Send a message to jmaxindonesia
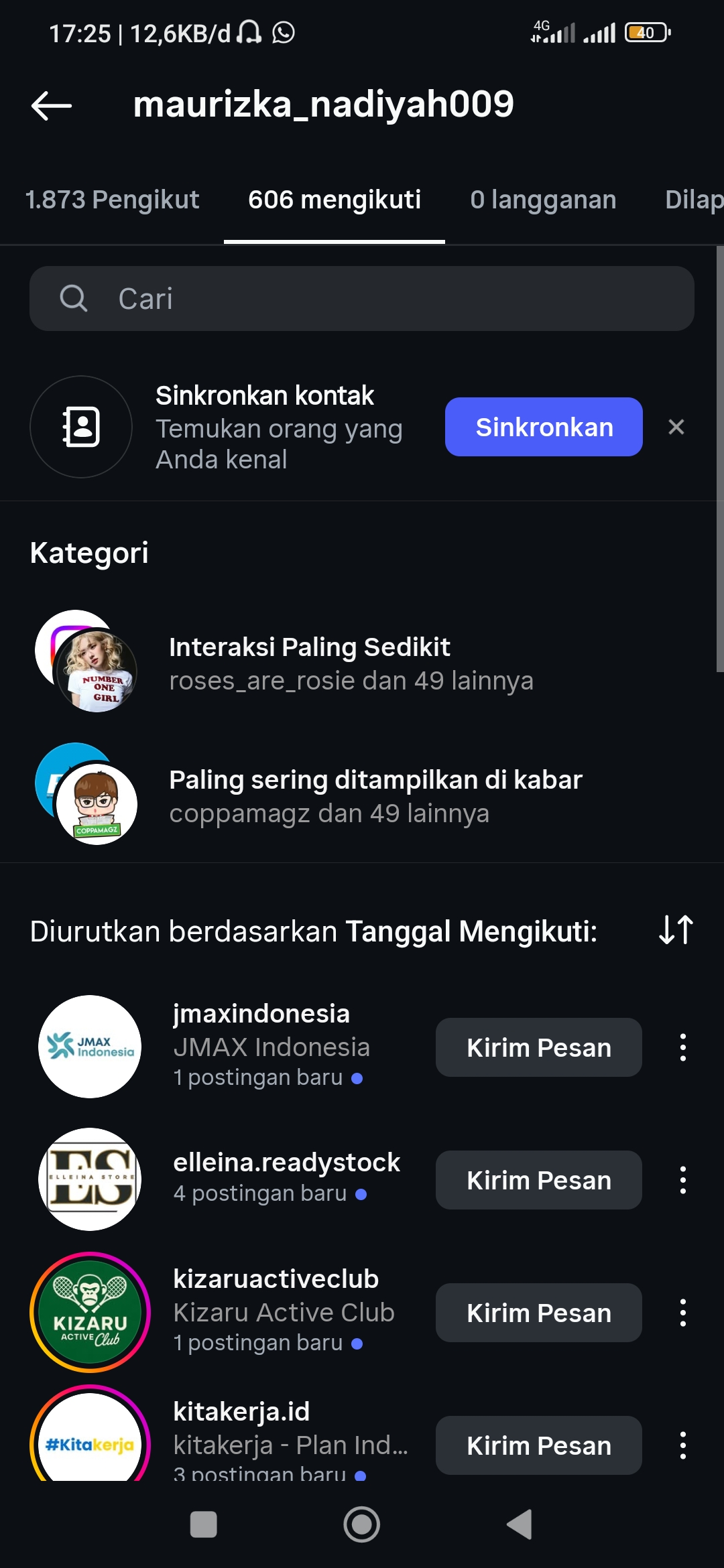Image resolution: width=724 pixels, height=1568 pixels. [x=538, y=1047]
